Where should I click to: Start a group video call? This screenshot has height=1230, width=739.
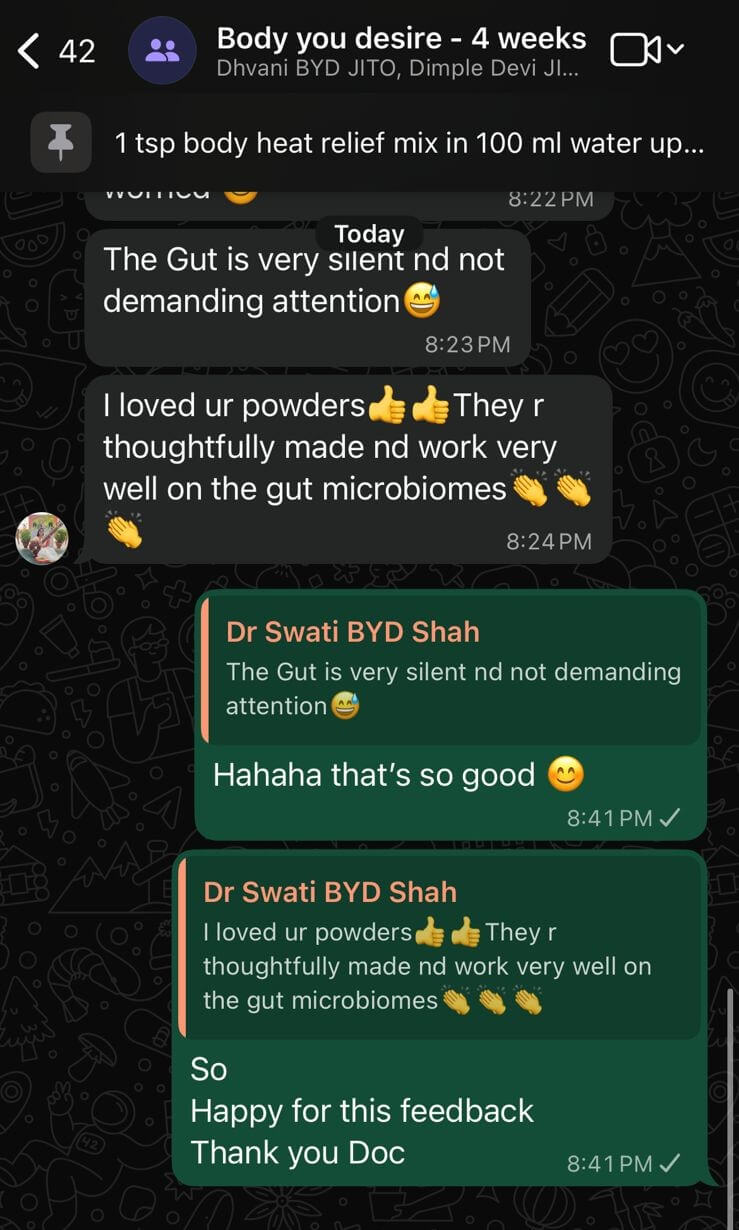tap(634, 49)
